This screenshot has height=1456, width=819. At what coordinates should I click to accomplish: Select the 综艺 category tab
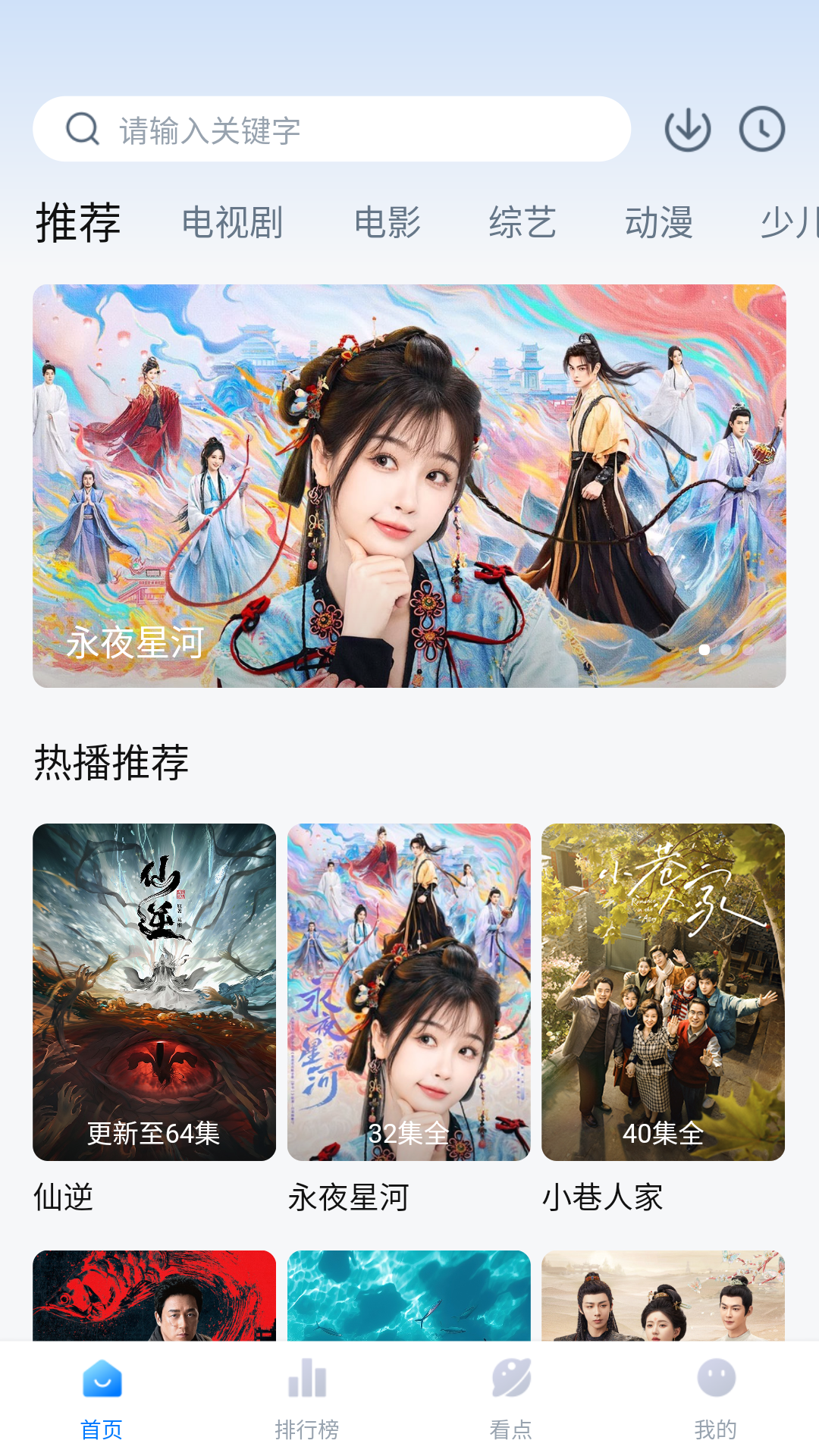[x=522, y=223]
